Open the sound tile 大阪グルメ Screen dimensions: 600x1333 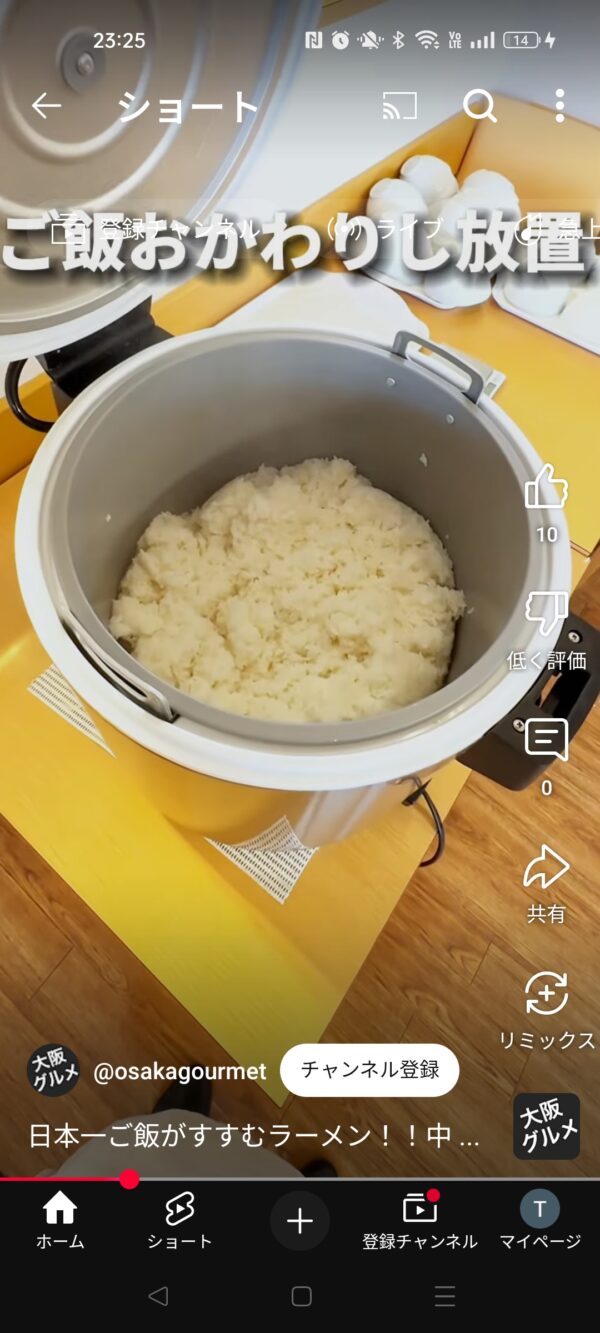click(x=546, y=1126)
